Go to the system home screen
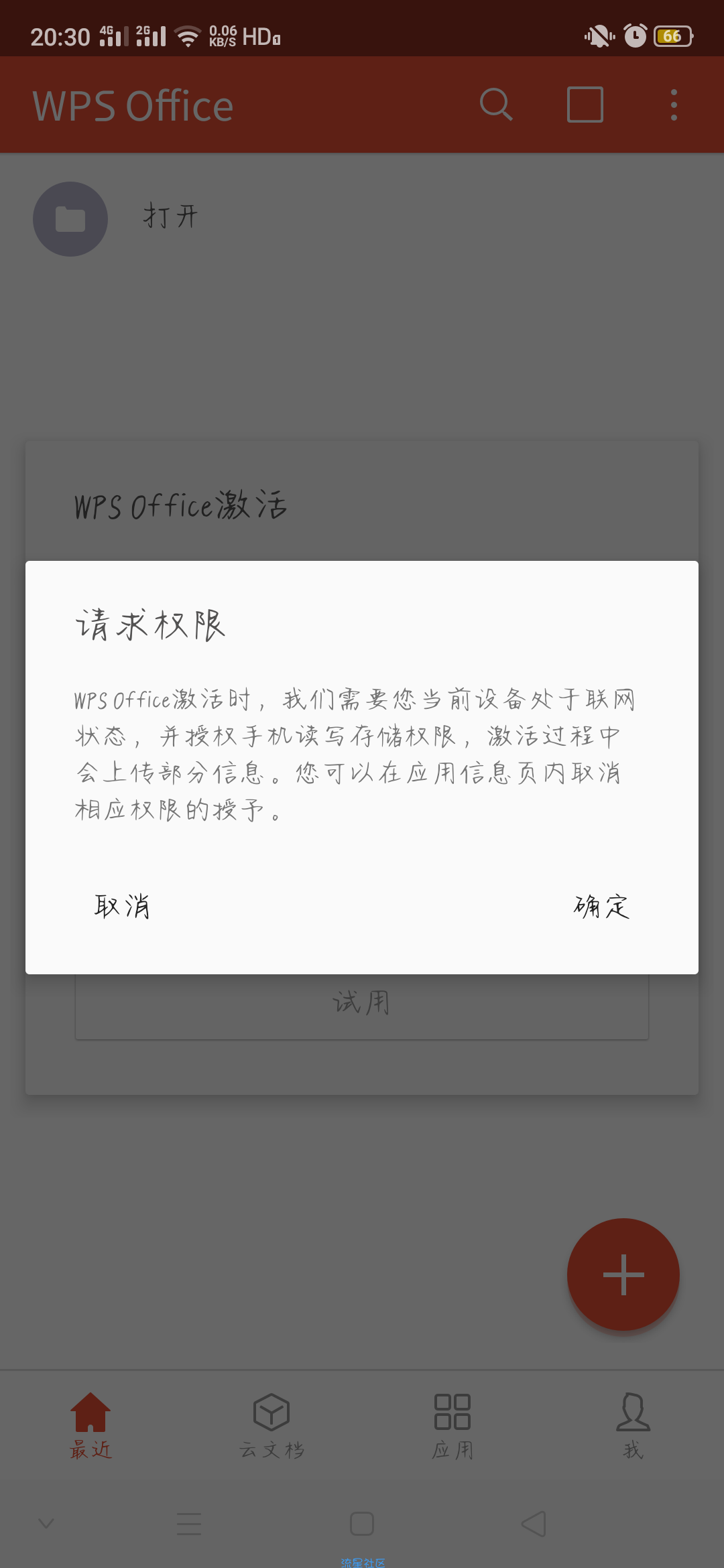This screenshot has height=1568, width=724. point(362,1524)
